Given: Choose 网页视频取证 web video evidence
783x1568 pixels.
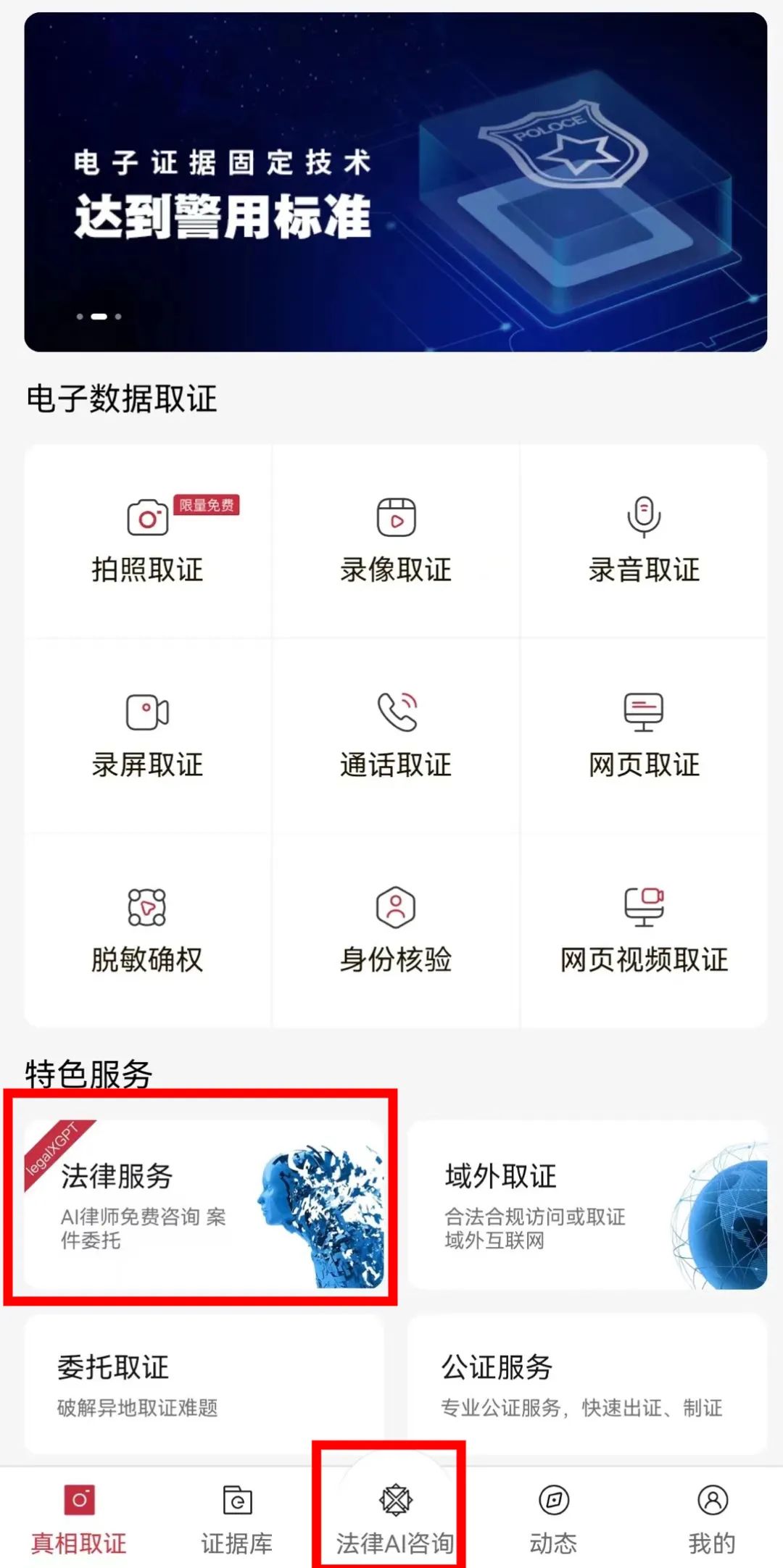Looking at the screenshot, I should (644, 931).
